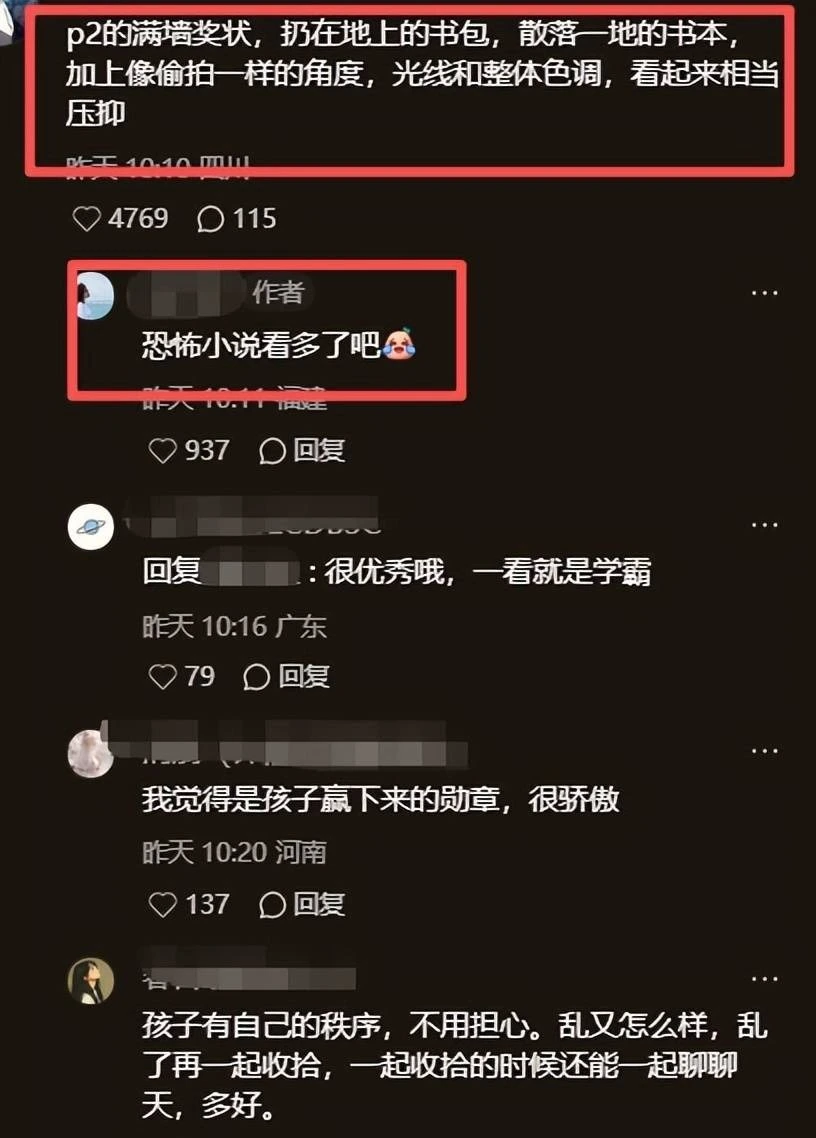
Task: Like the 很骄傲 comment with 137 likes
Action: click(162, 905)
